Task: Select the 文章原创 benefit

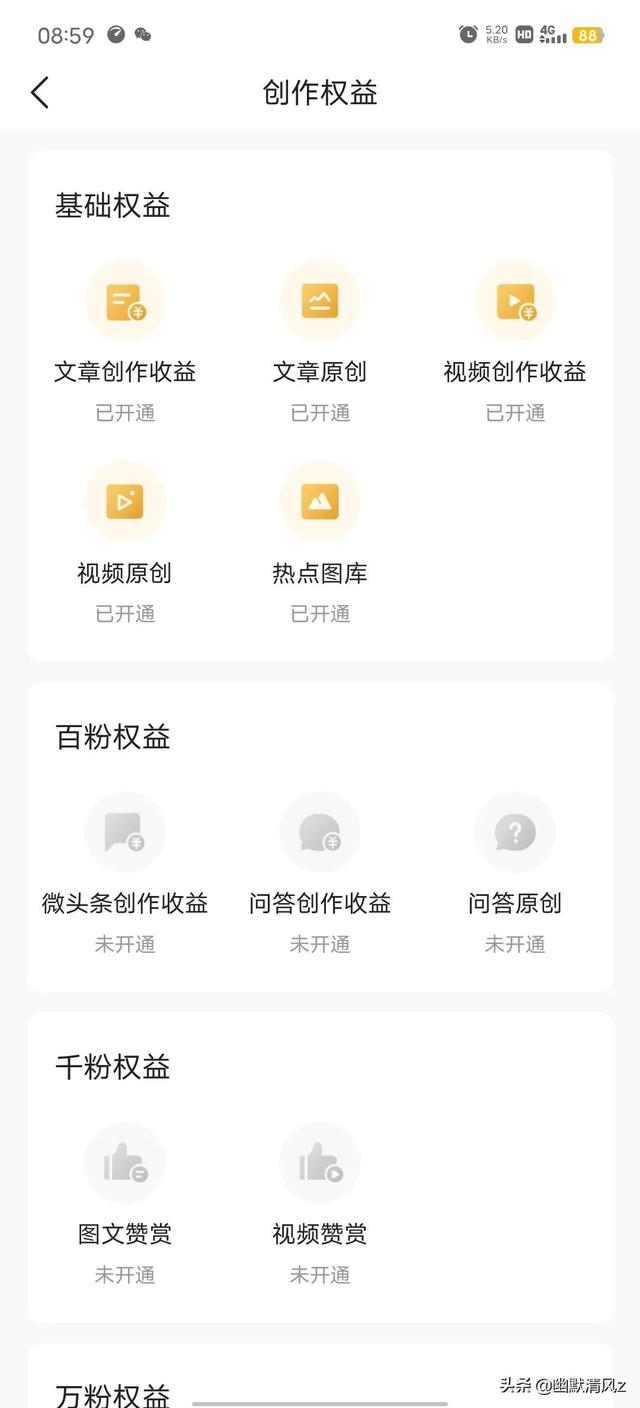Action: coord(320,301)
